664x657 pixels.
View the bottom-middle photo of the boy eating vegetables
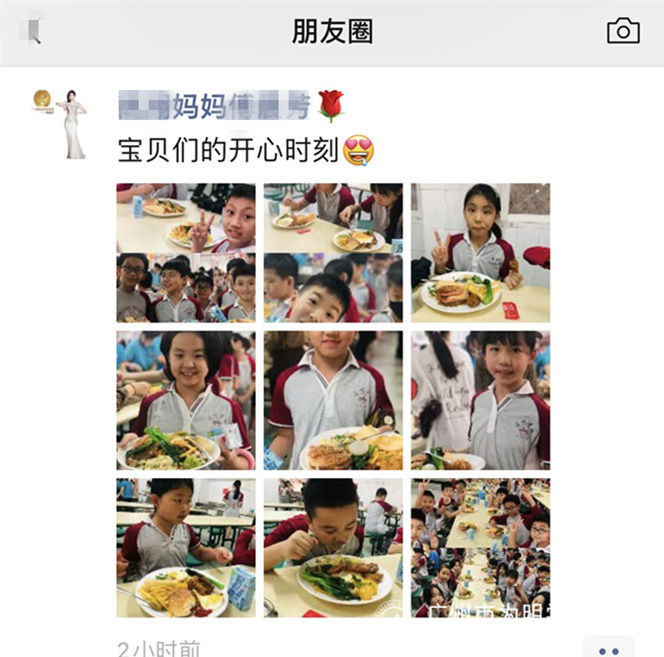(333, 547)
